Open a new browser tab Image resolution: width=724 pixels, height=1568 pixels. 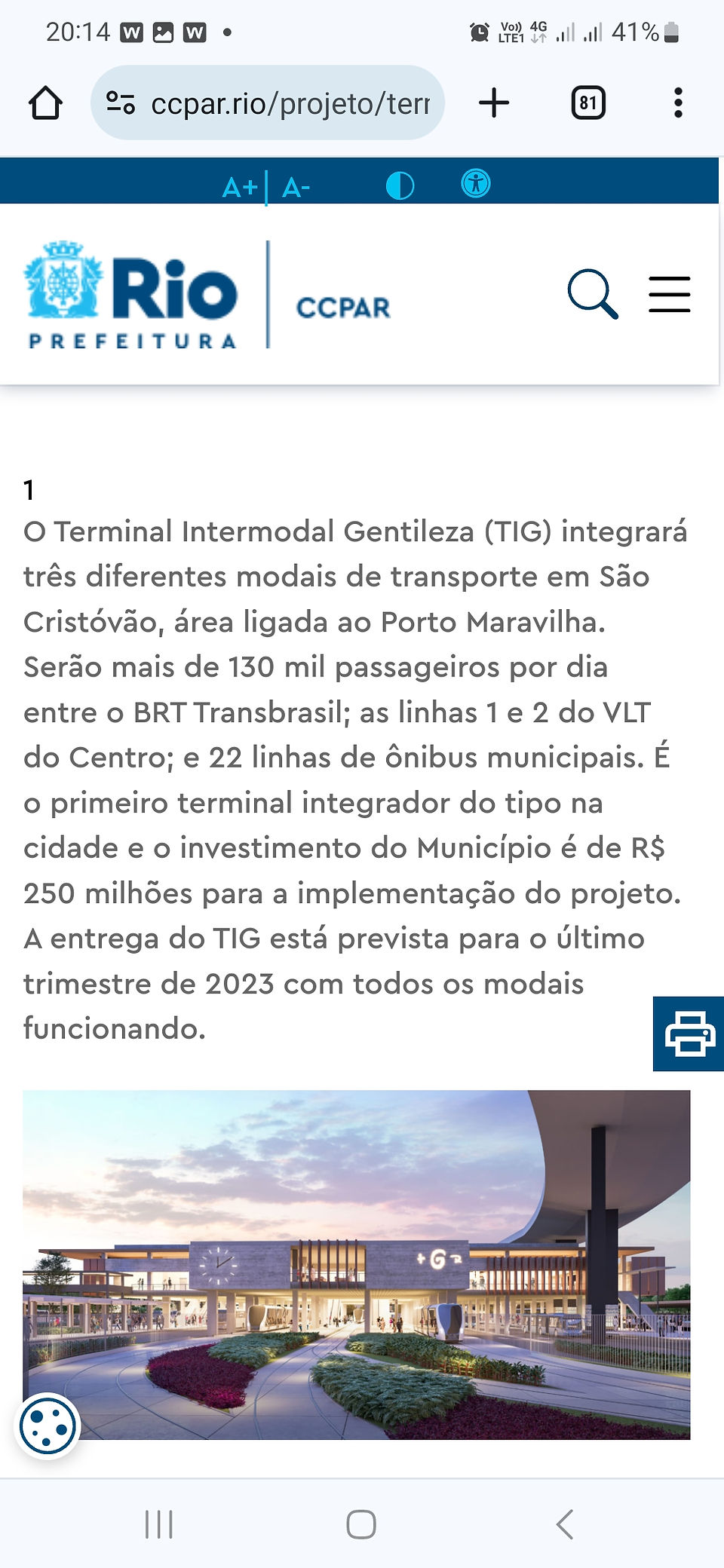494,103
